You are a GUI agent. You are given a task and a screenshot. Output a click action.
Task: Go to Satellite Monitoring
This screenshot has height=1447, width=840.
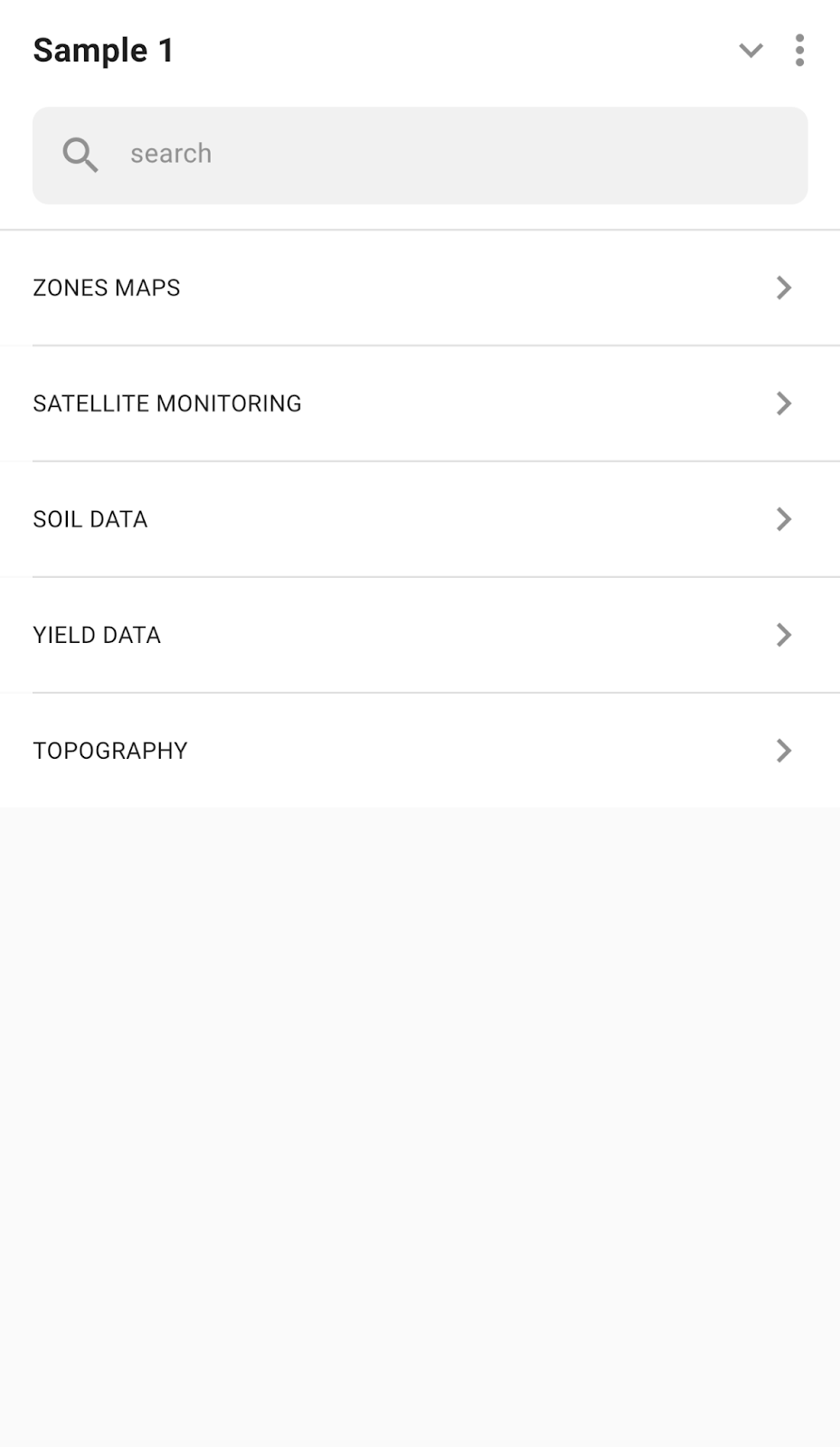[x=420, y=403]
